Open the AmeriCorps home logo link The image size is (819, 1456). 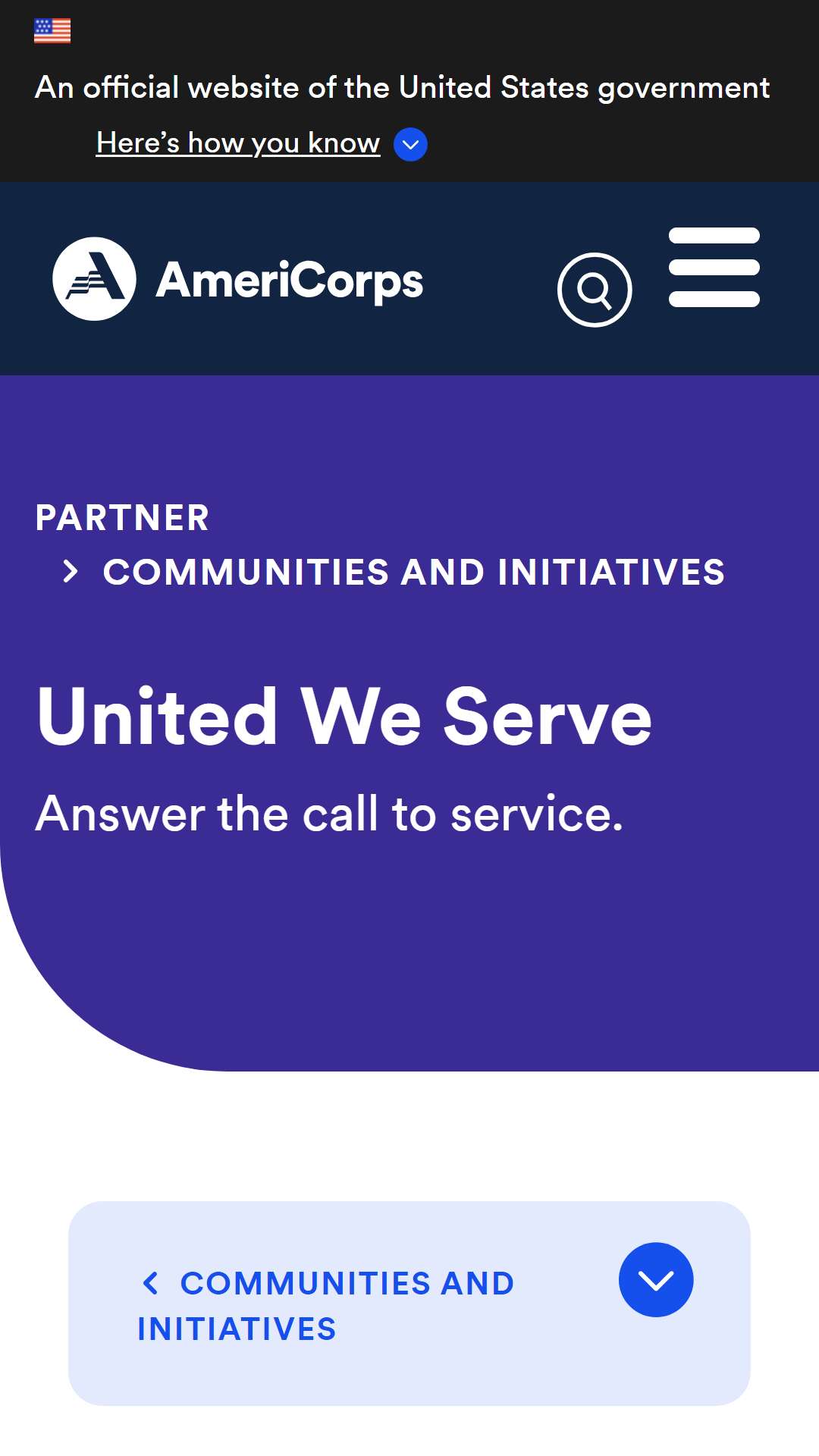tap(237, 279)
